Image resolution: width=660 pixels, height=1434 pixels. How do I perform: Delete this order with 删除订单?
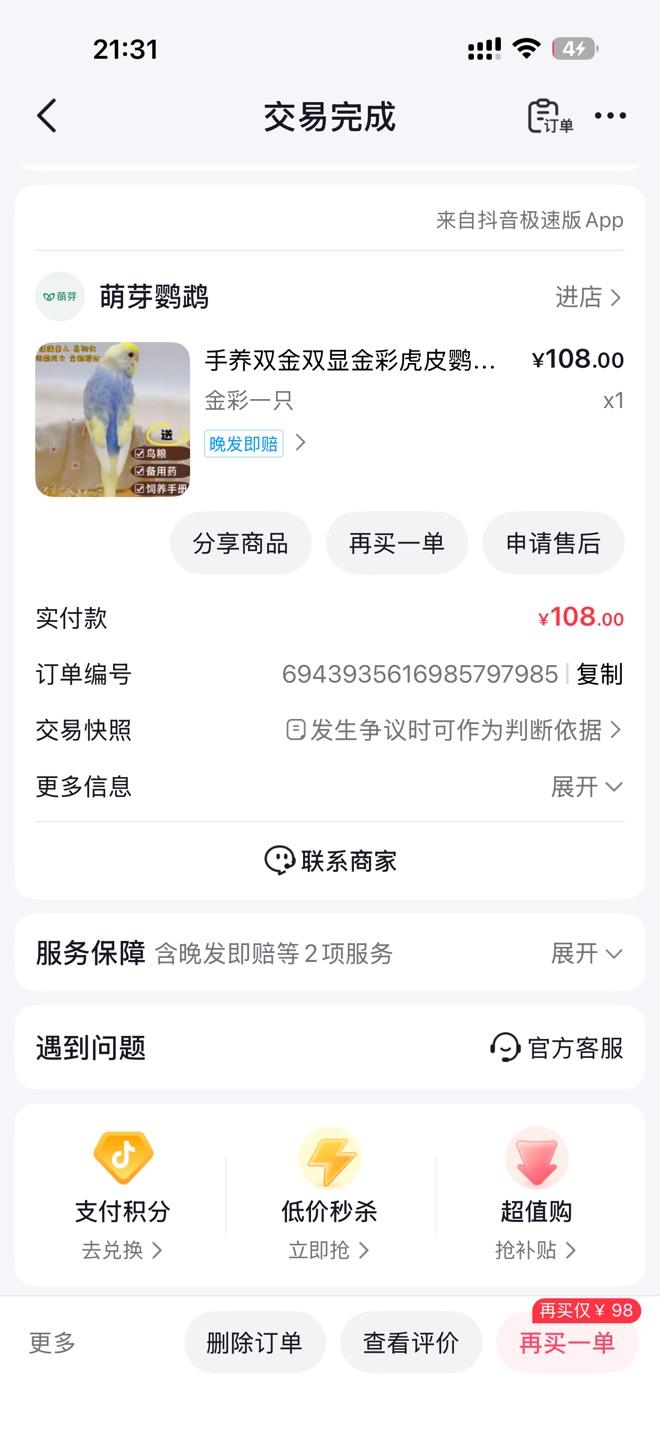(254, 1342)
